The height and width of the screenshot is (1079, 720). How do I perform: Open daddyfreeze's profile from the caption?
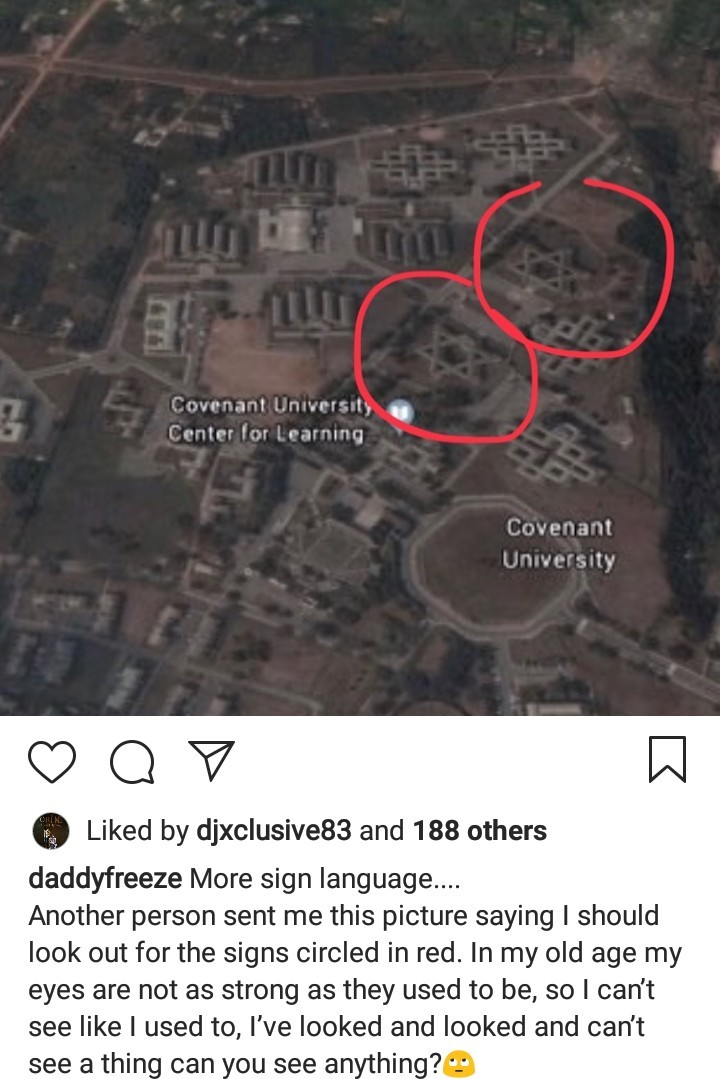[105, 879]
